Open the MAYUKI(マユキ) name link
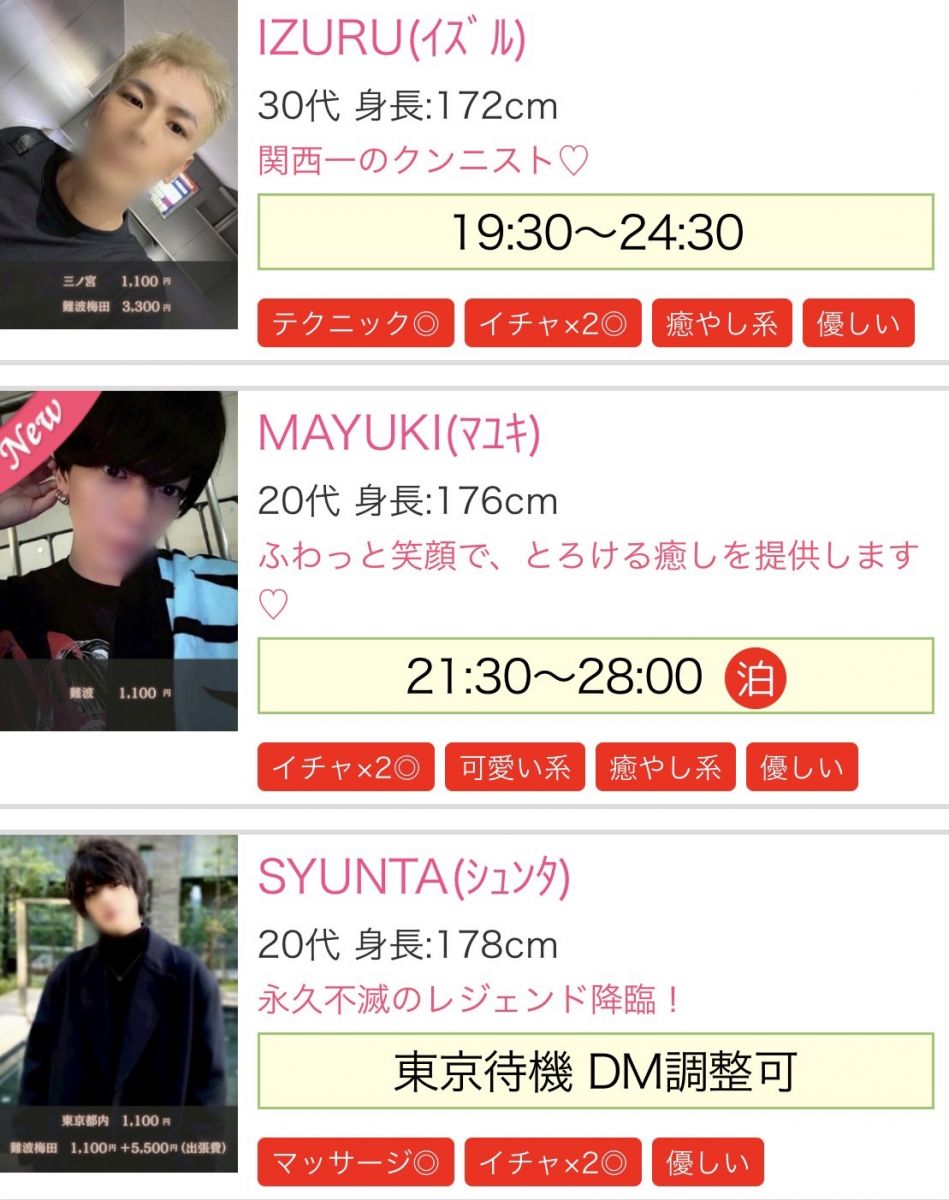 point(400,435)
